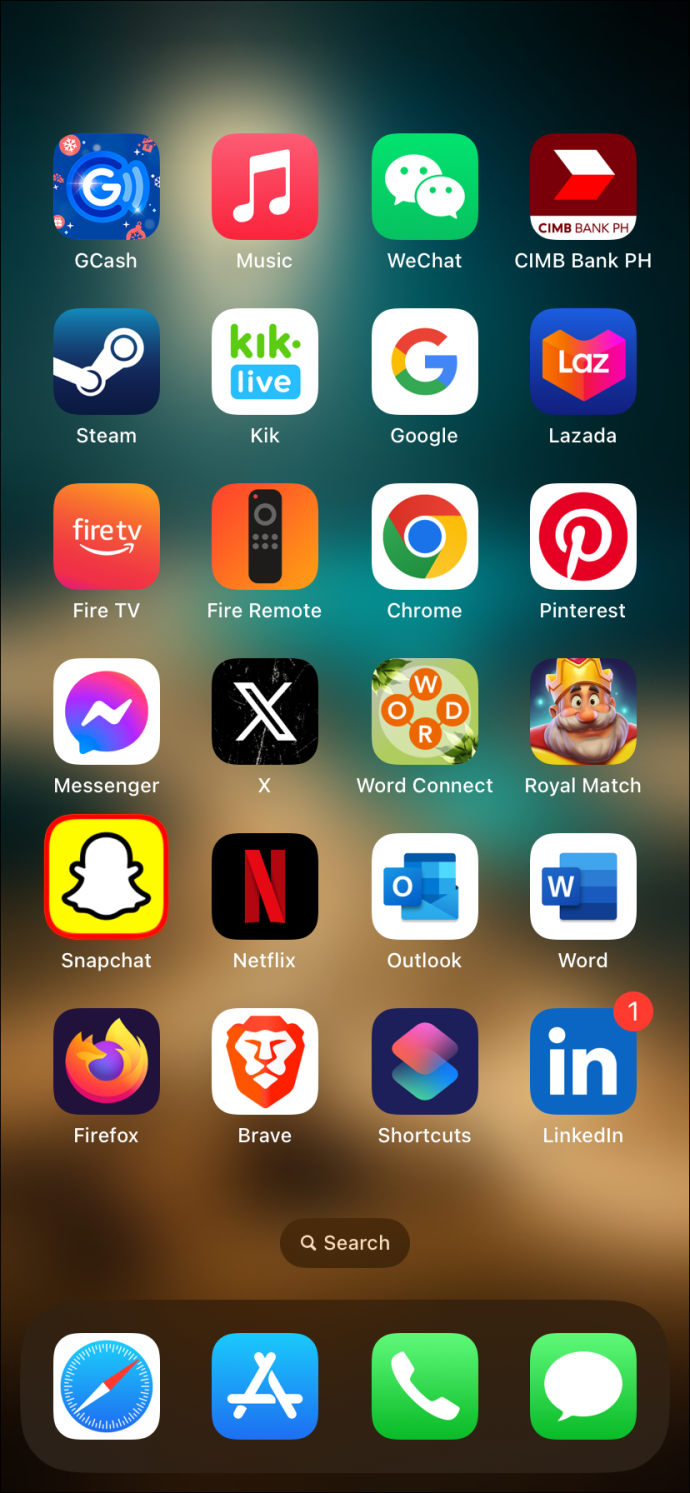This screenshot has height=1493, width=690.
Task: Open Pinterest
Action: click(x=583, y=536)
